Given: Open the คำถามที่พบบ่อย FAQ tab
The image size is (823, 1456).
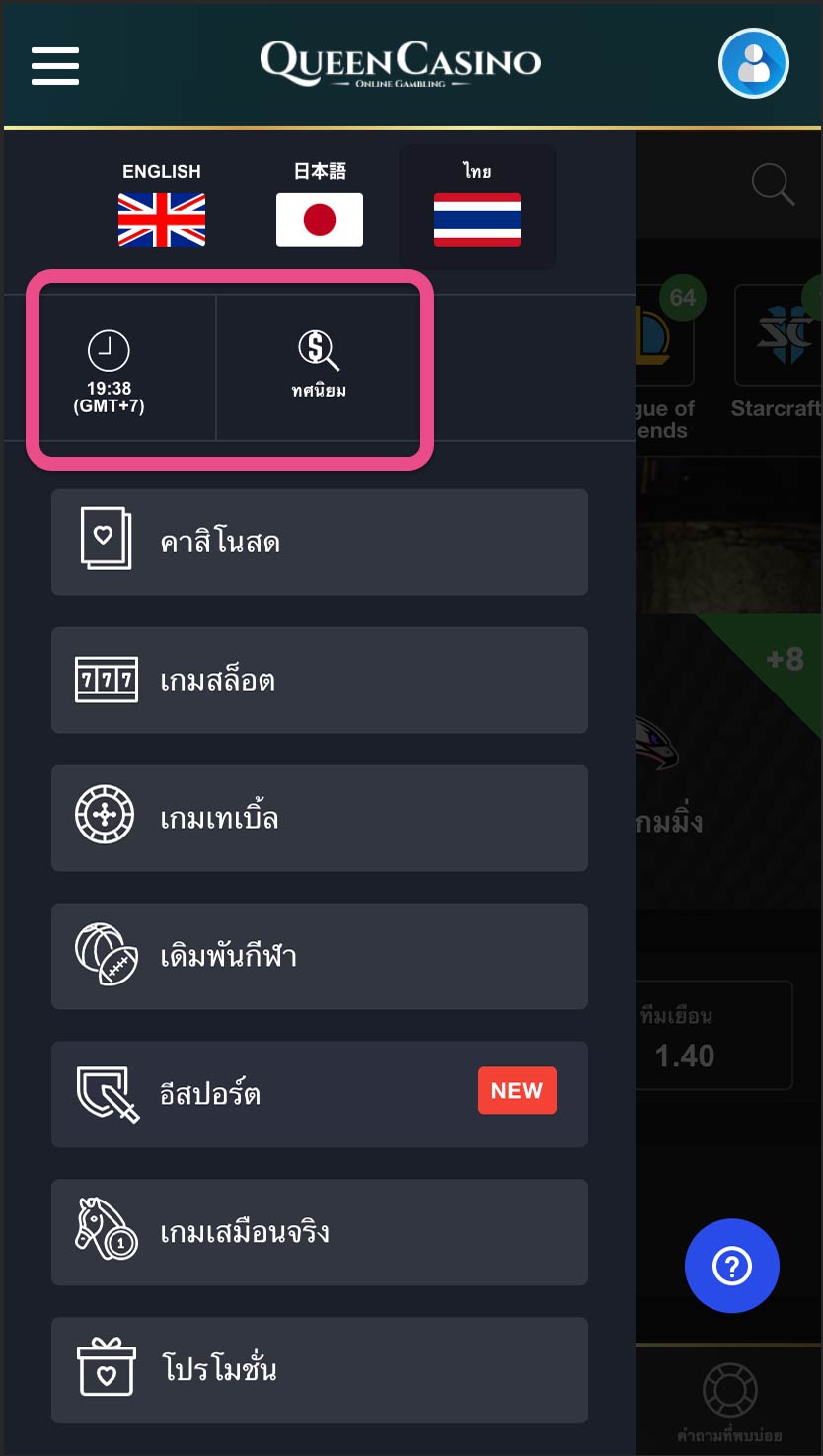Looking at the screenshot, I should pos(730,1403).
